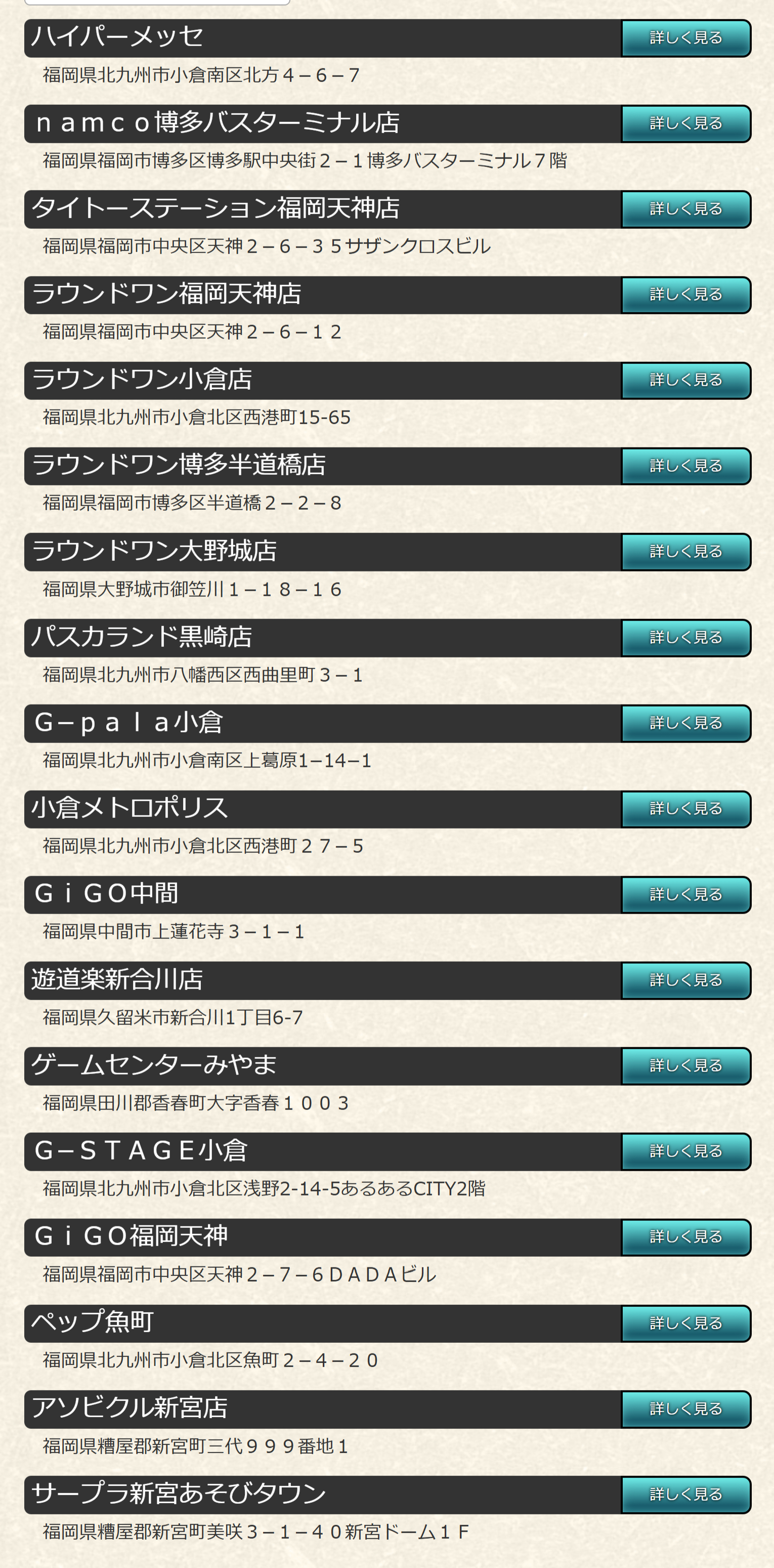The width and height of the screenshot is (774, 1568).
Task: View details for namco博多バスターミナル店
Action: point(686,123)
